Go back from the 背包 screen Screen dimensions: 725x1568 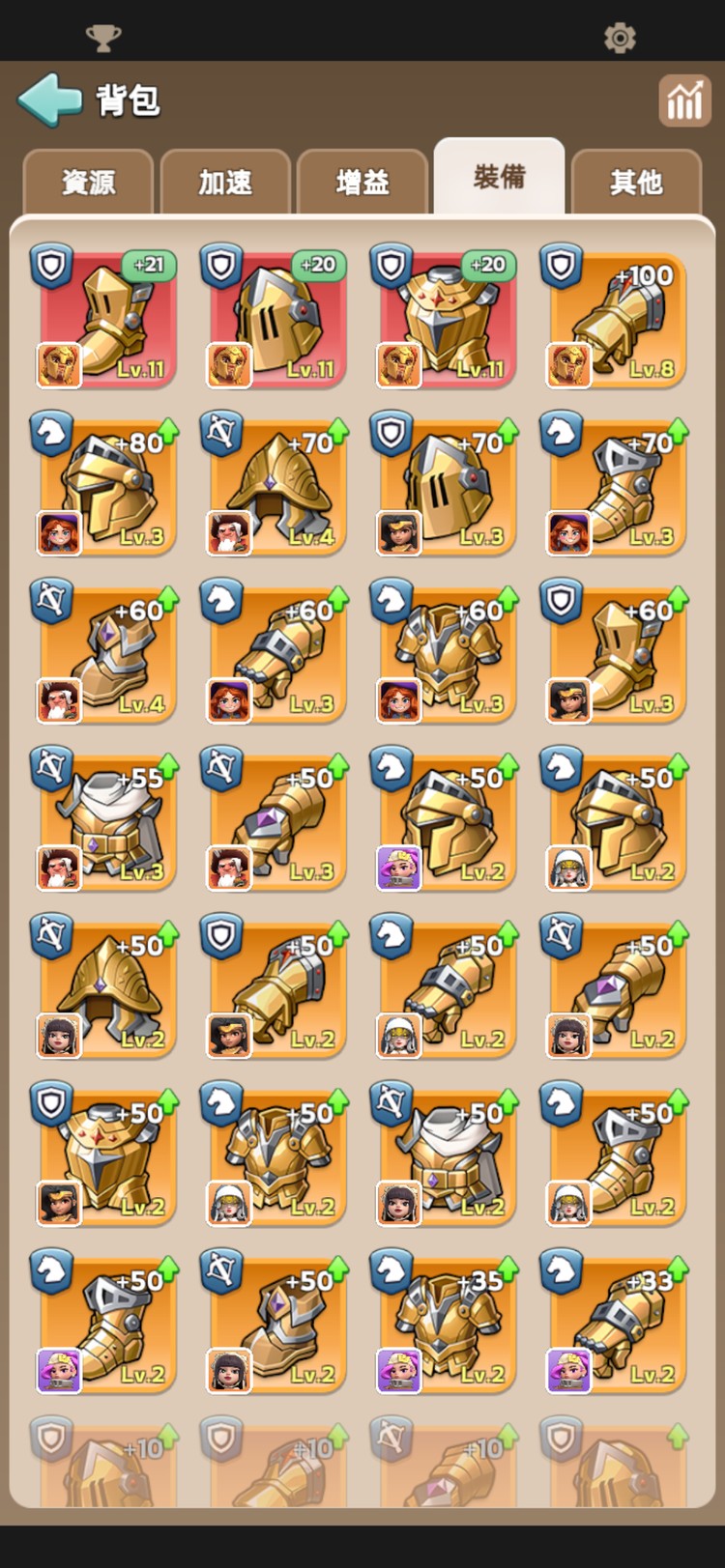50,100
